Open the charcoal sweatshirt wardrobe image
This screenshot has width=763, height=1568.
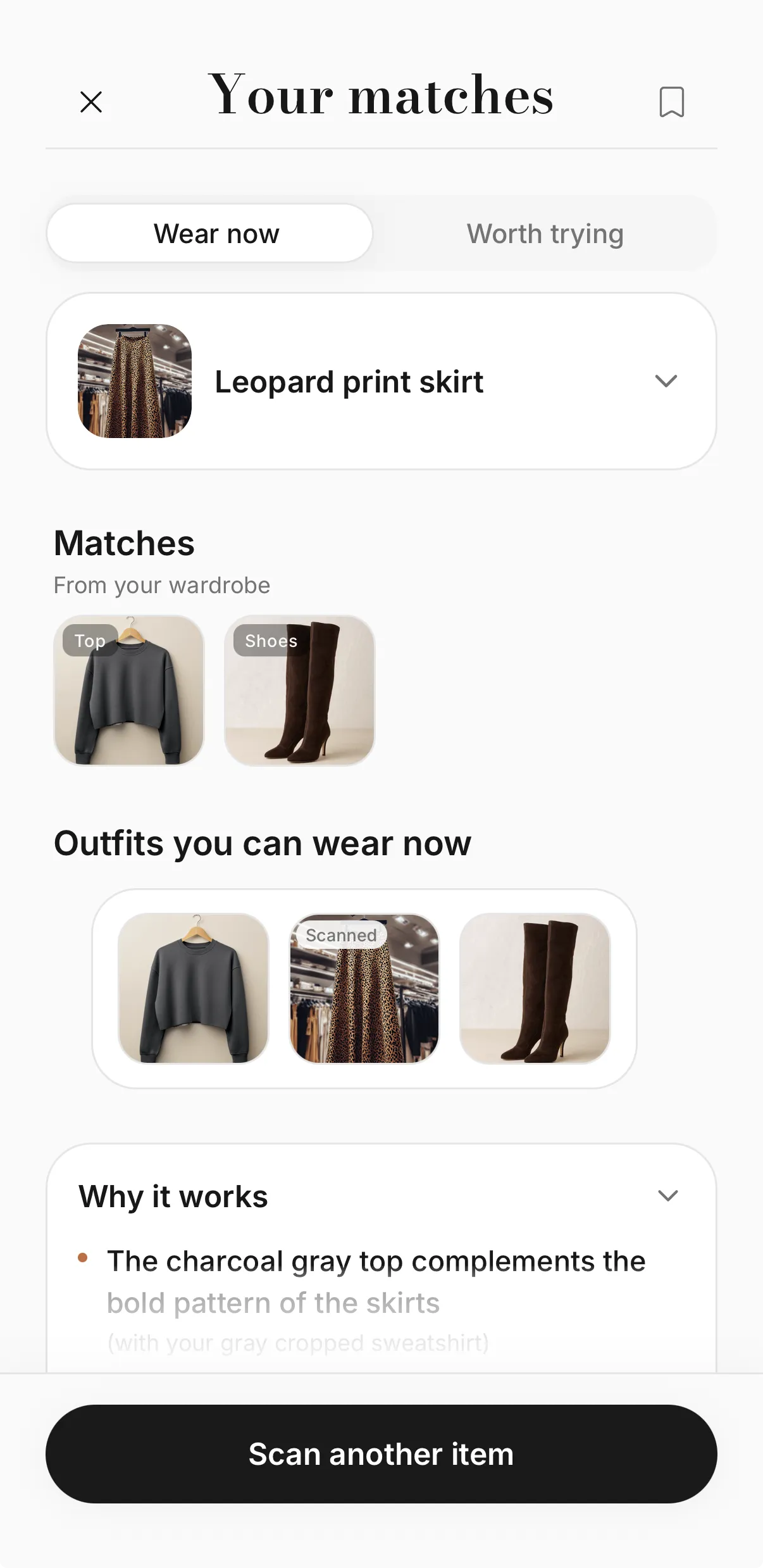128,692
